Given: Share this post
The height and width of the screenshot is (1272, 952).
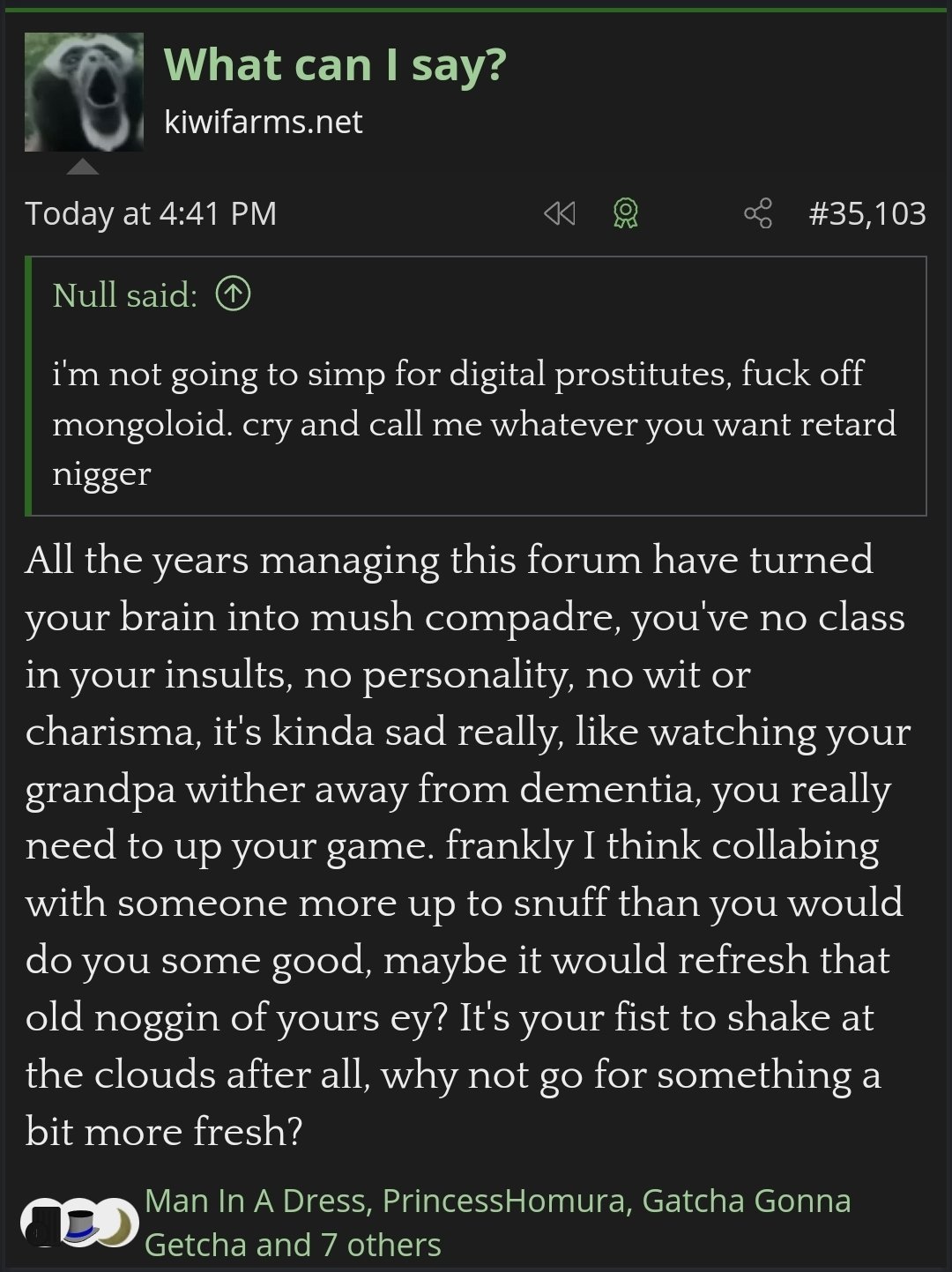Looking at the screenshot, I should [x=757, y=213].
